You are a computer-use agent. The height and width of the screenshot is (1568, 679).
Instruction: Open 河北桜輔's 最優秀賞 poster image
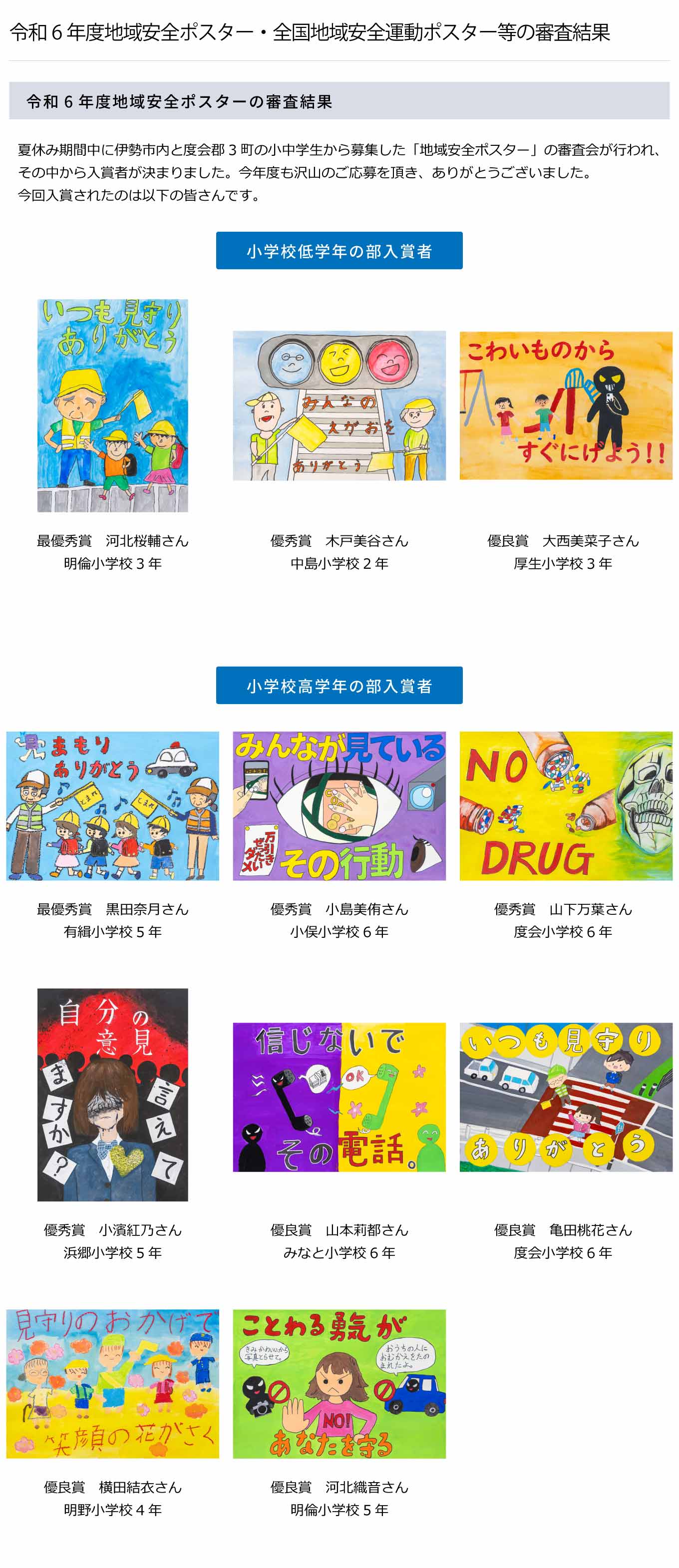112,405
